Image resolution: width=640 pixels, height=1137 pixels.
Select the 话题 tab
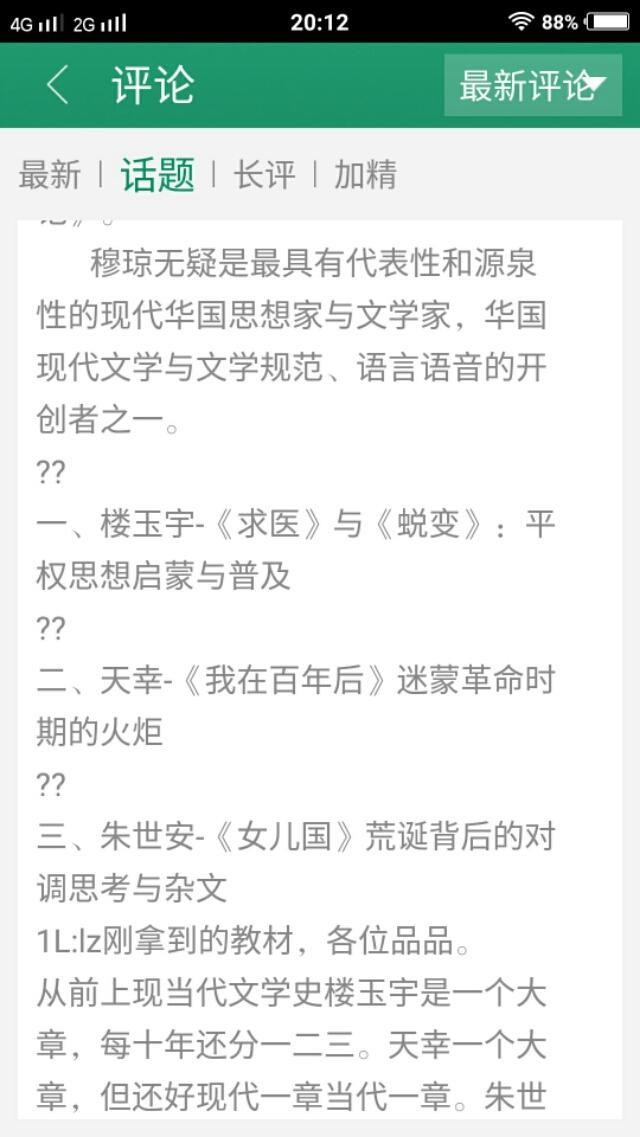point(157,175)
